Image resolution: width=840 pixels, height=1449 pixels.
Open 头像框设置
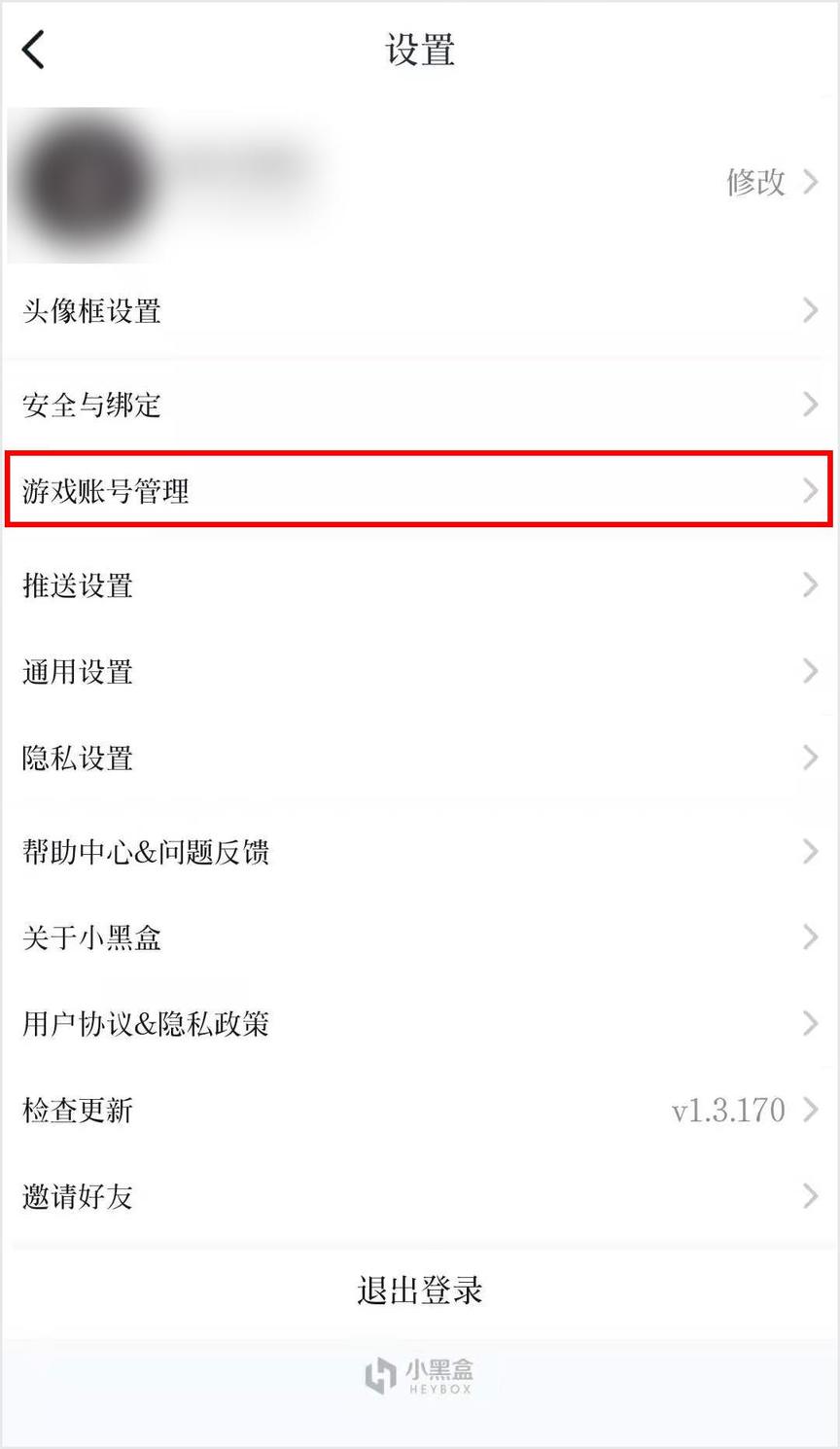click(x=91, y=311)
